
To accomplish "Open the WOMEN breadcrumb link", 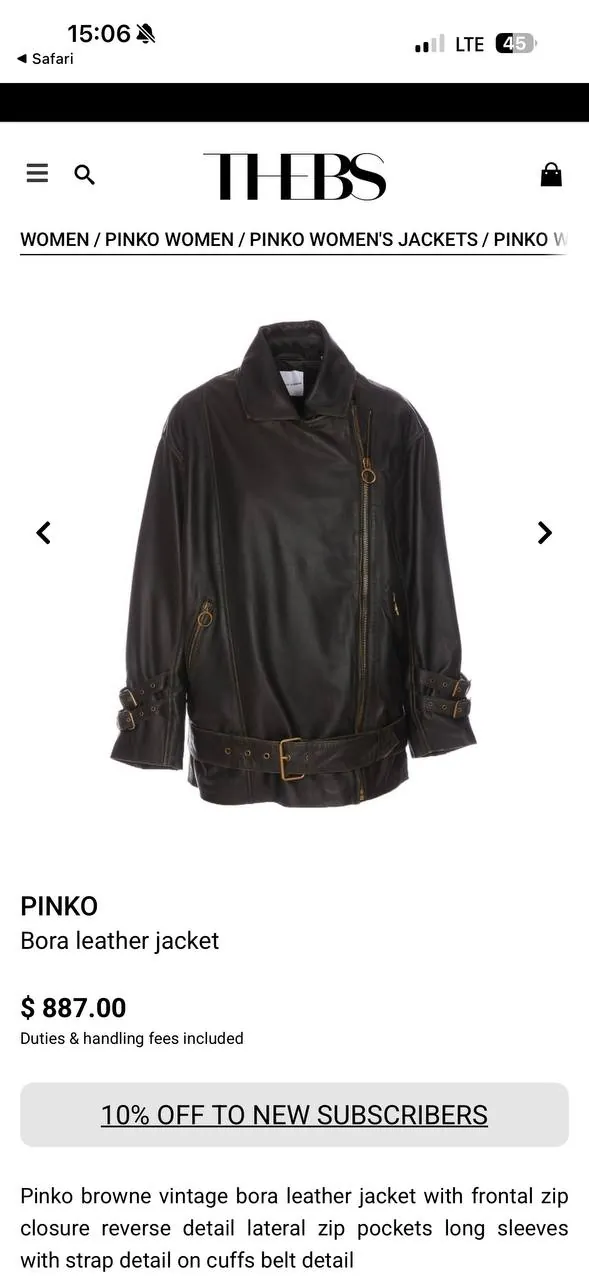I will pyautogui.click(x=55, y=240).
